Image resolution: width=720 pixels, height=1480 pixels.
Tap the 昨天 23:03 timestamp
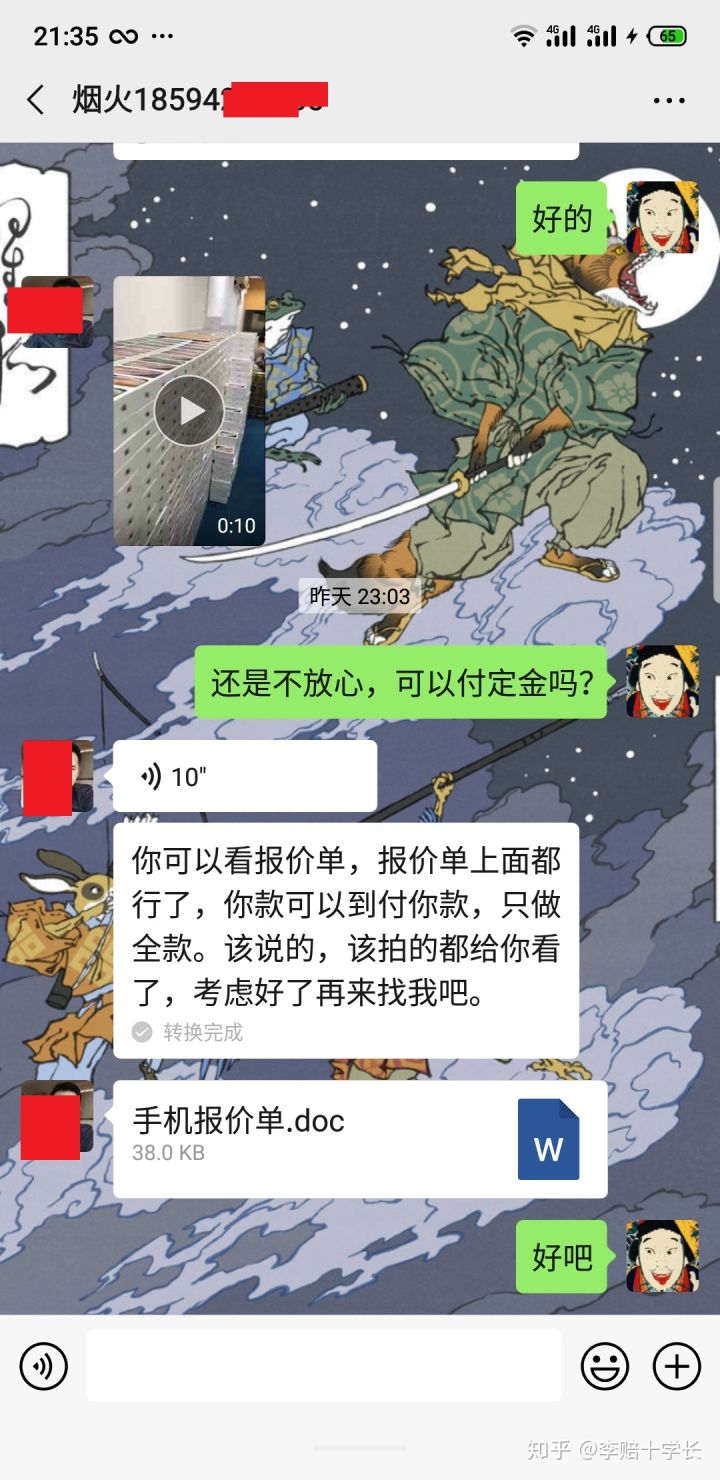click(360, 597)
